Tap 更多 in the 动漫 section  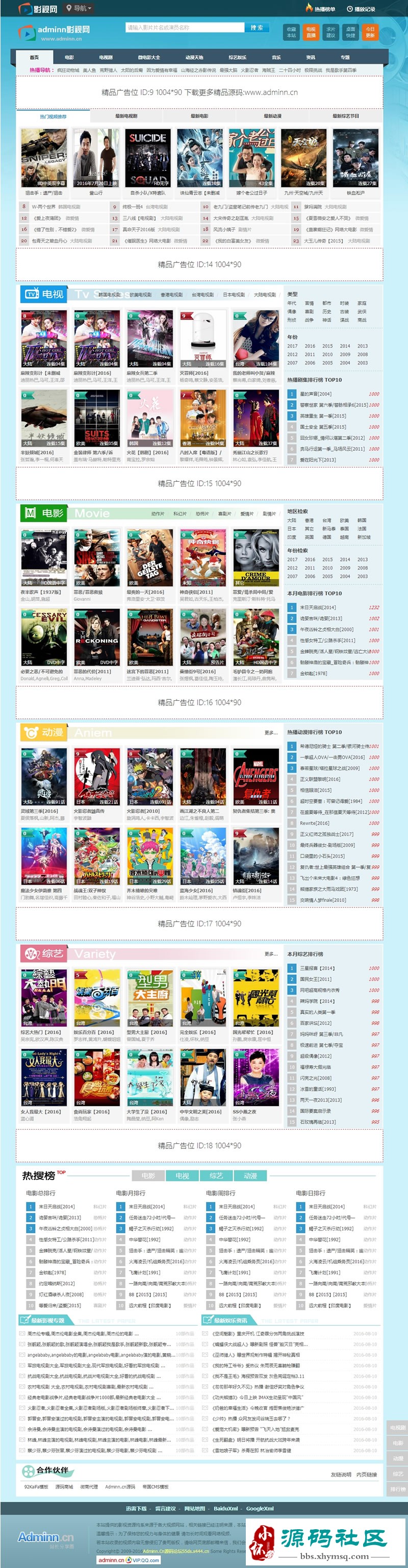271,732
